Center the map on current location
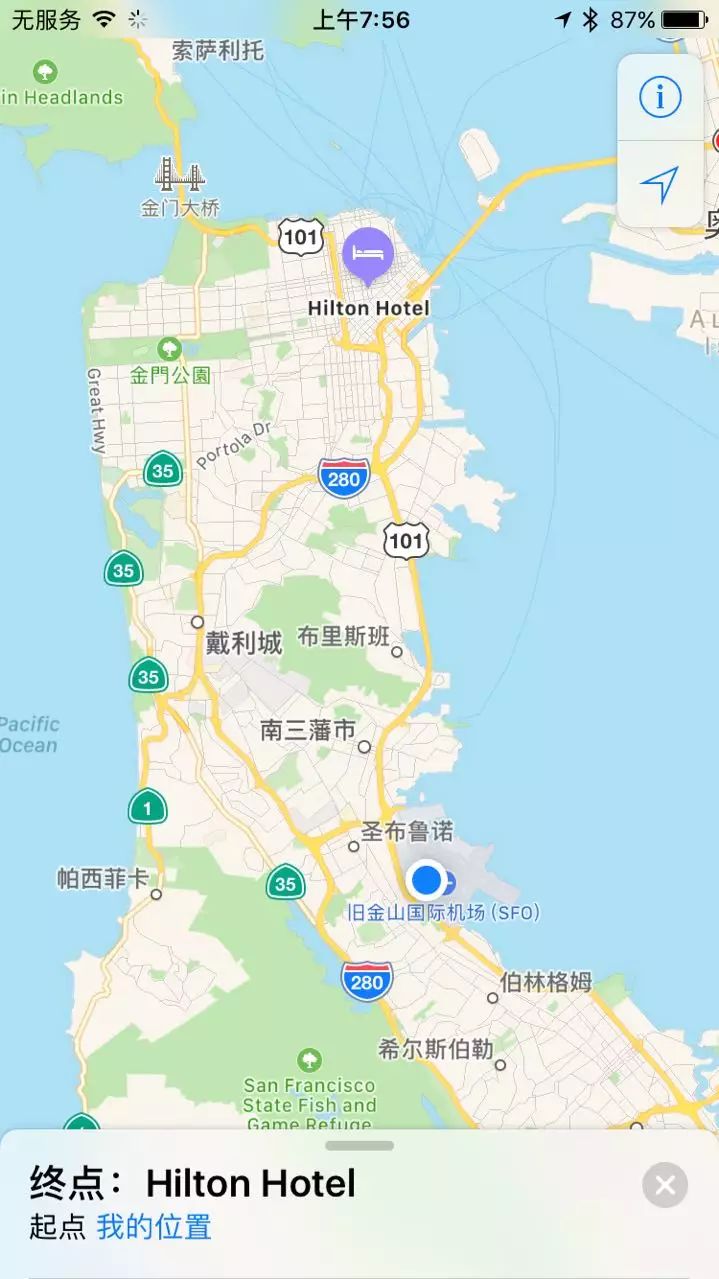Screen dimensions: 719x1279 [660, 184]
